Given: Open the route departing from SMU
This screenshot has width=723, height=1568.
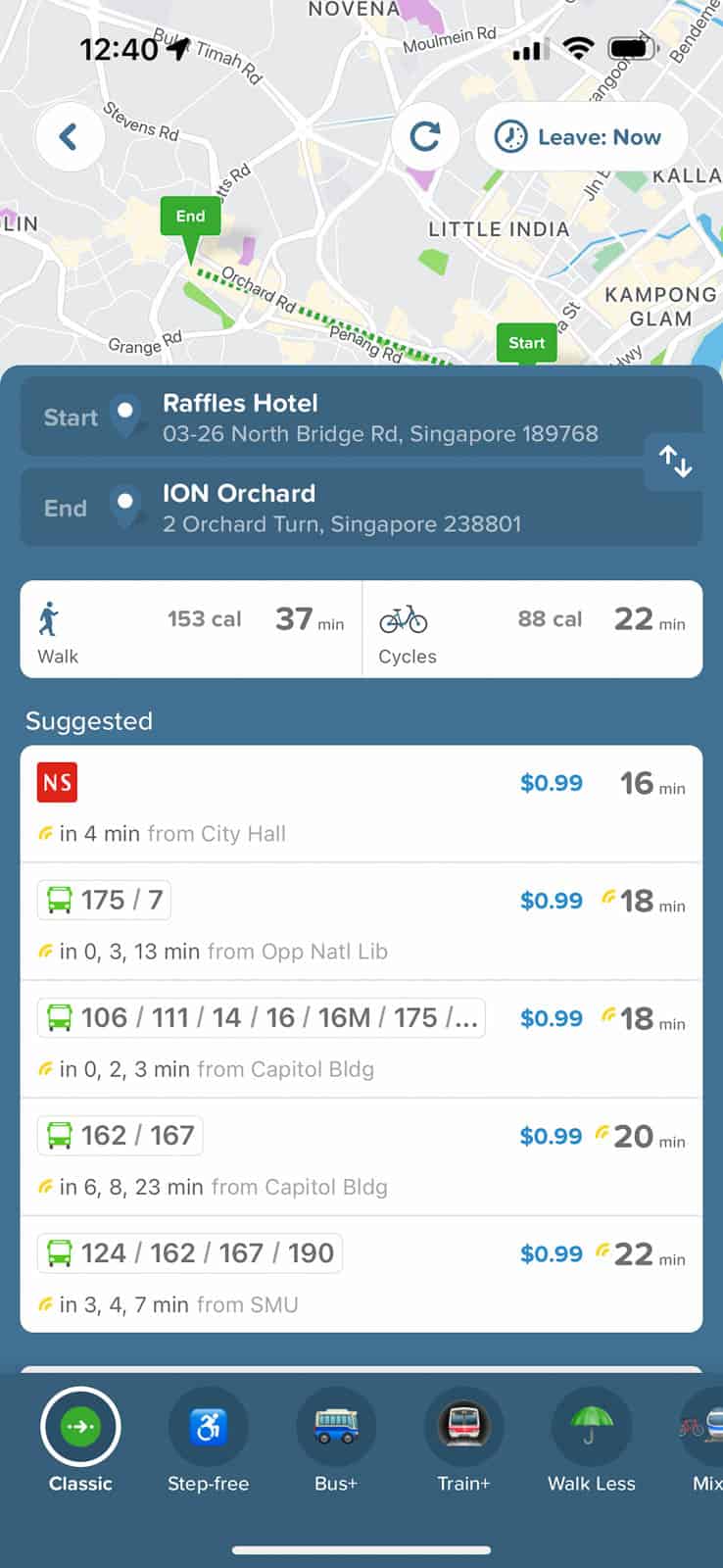Looking at the screenshot, I should 361,1274.
